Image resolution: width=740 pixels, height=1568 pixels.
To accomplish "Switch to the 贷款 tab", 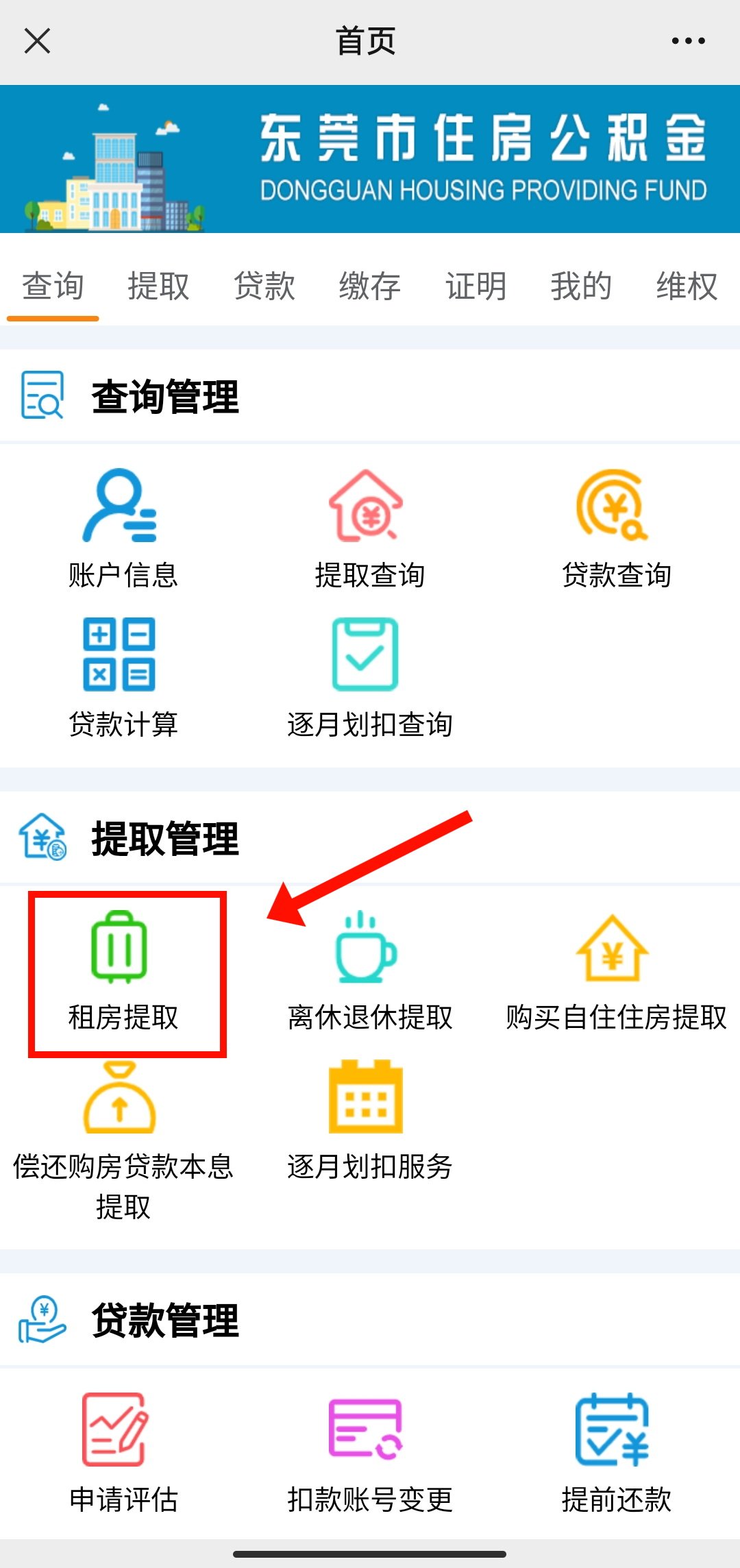I will pyautogui.click(x=264, y=286).
